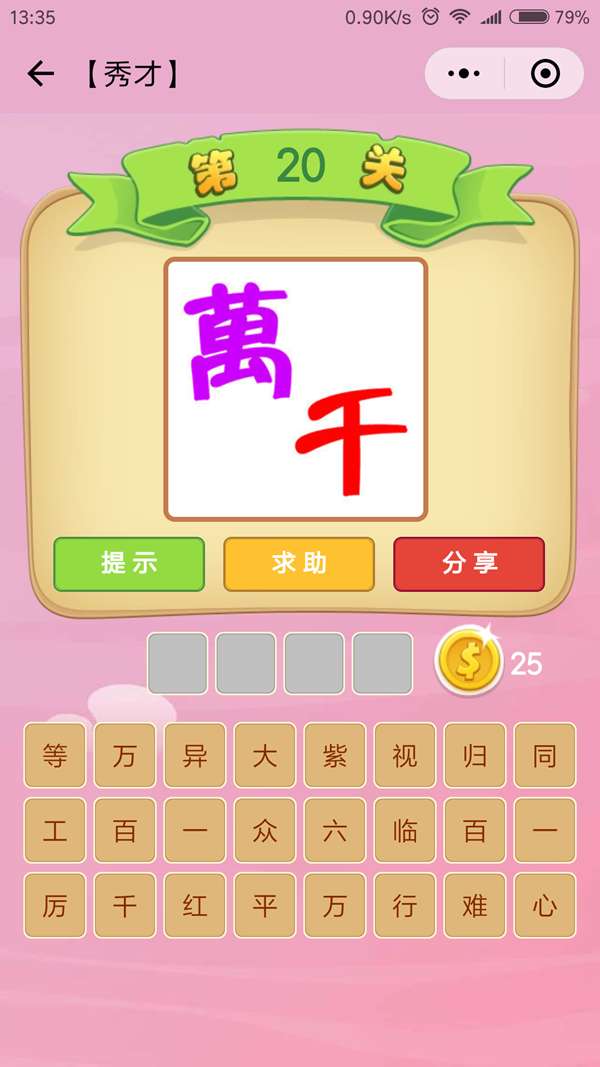Select the character 千 tile
600x1067 pixels.
[x=125, y=906]
